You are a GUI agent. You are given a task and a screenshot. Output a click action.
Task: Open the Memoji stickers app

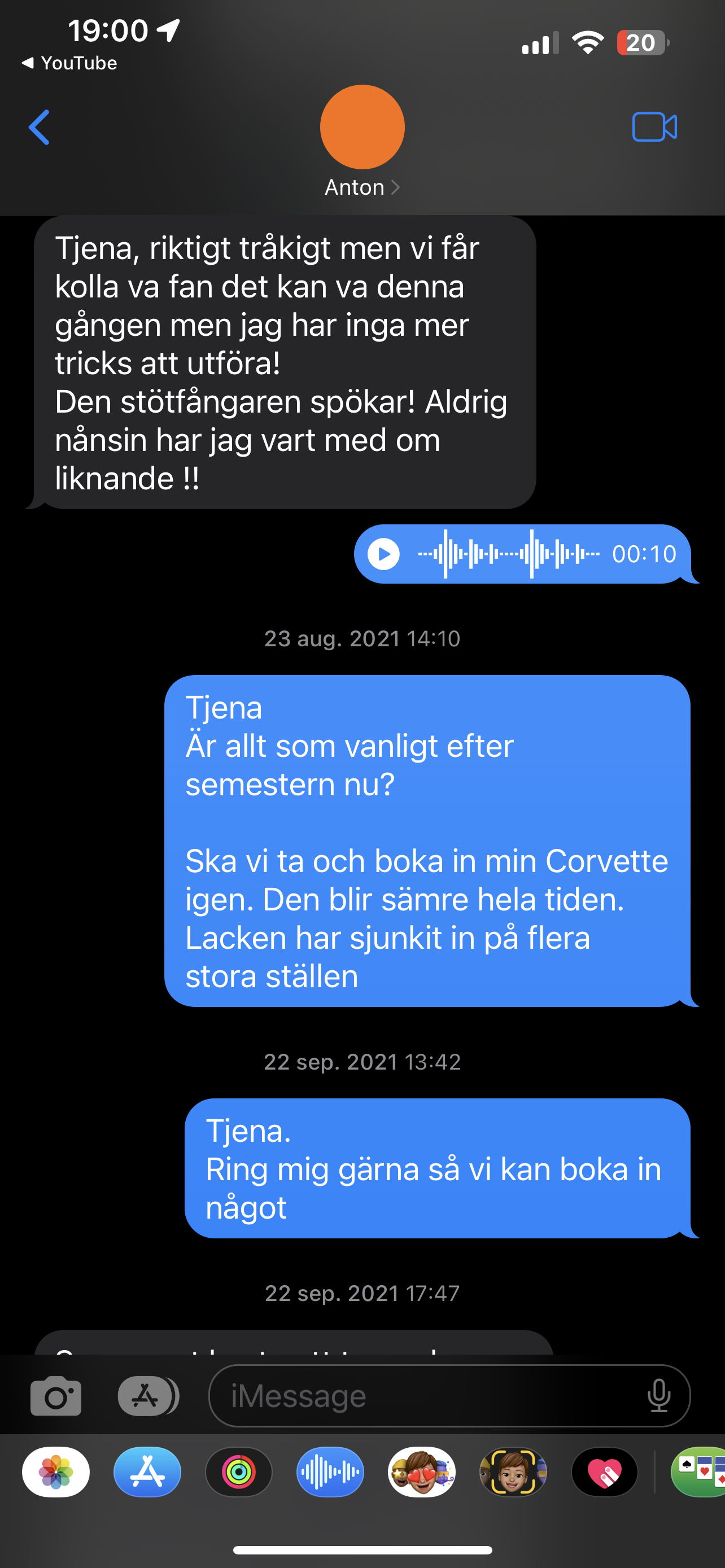[421, 1472]
